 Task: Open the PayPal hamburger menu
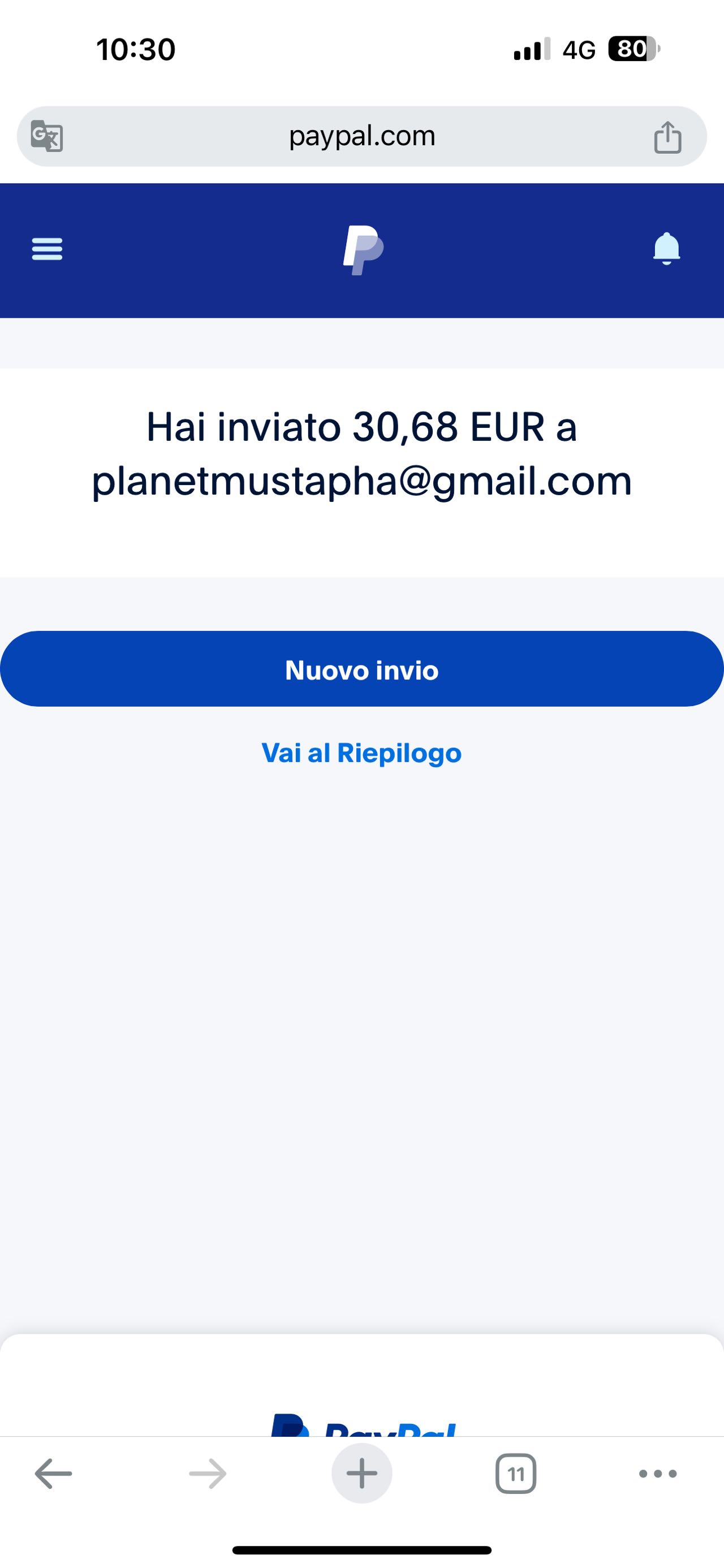[x=47, y=249]
